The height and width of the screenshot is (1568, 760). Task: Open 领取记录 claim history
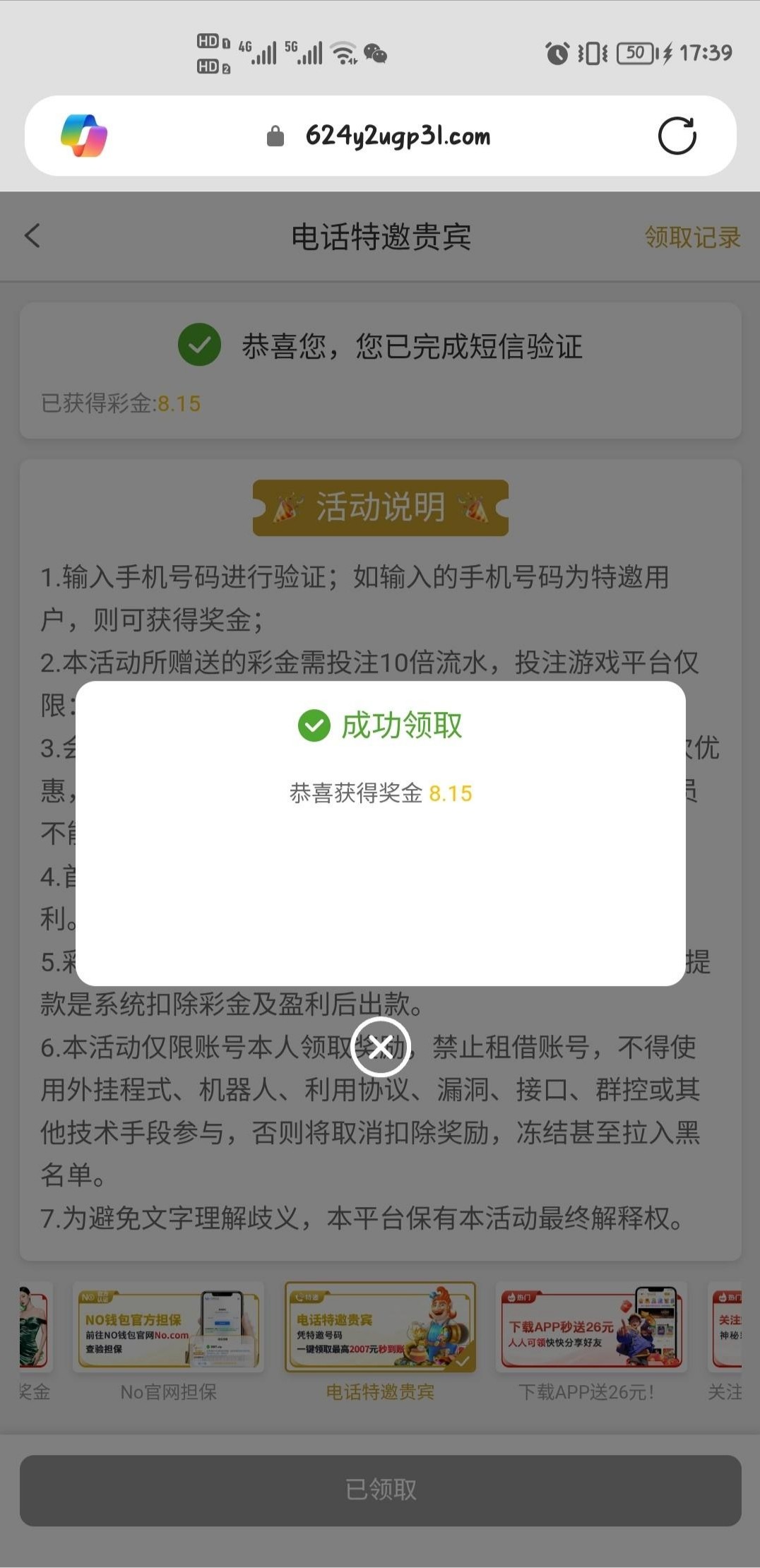(x=691, y=237)
